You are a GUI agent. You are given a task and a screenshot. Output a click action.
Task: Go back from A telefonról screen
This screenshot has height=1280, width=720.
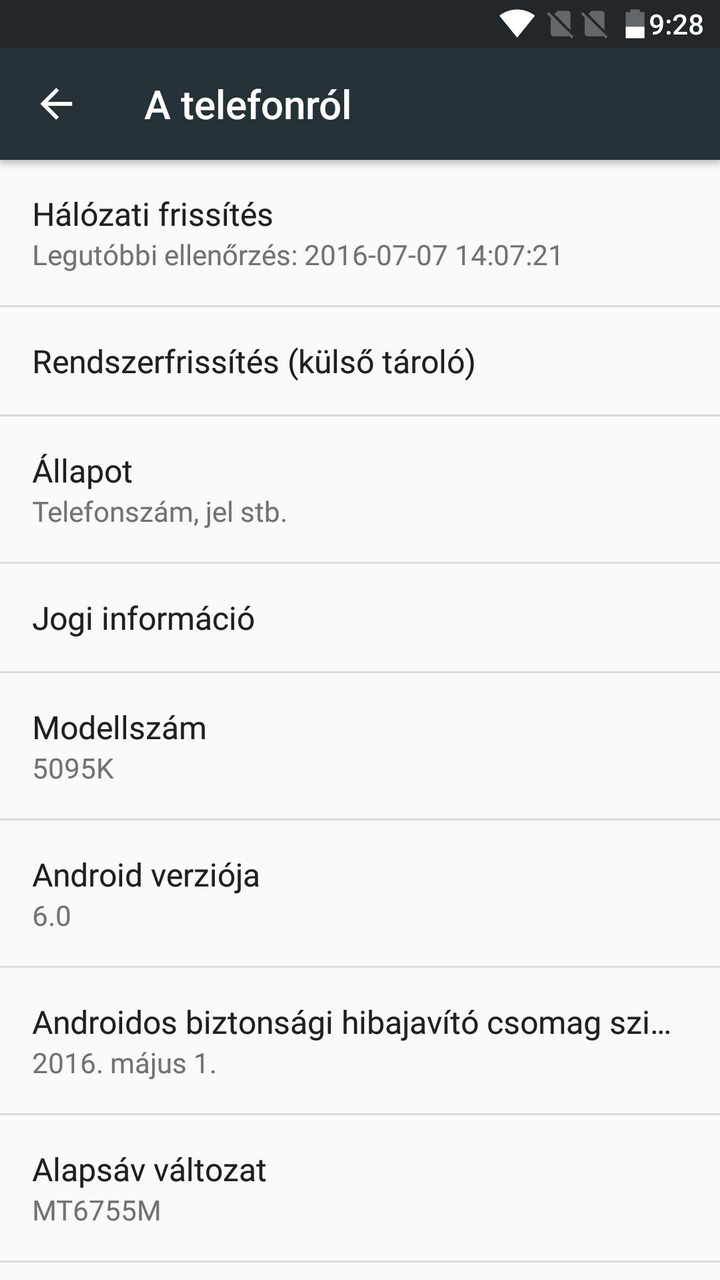click(x=56, y=104)
